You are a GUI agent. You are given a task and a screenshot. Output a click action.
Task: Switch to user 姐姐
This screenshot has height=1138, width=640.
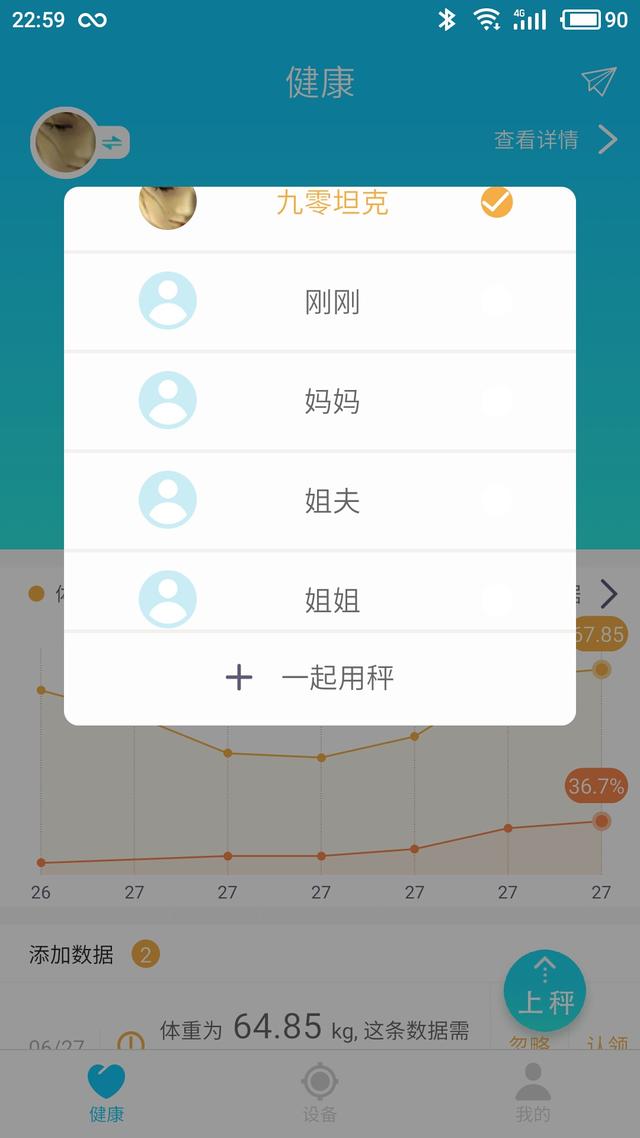pos(330,599)
